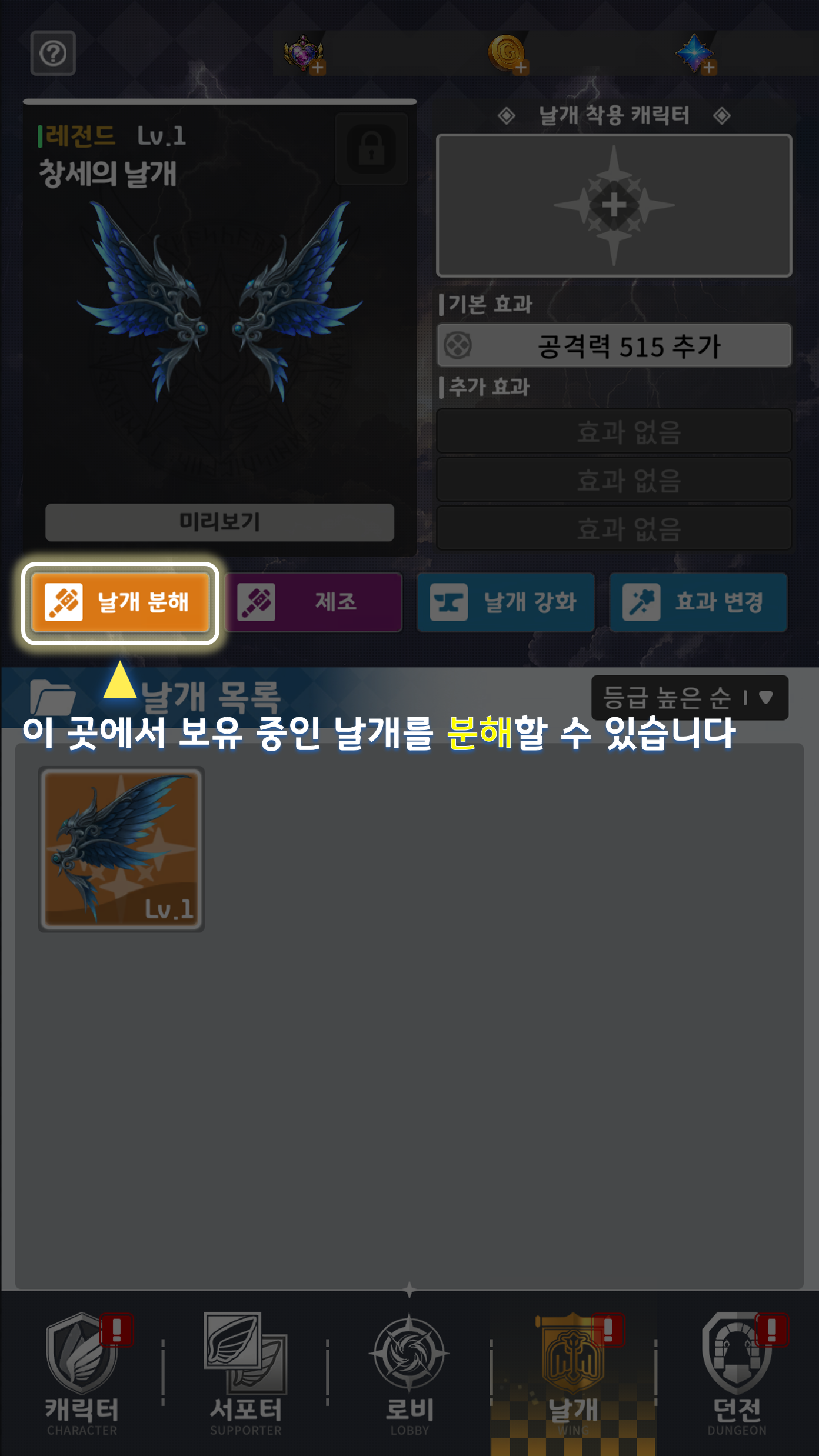The height and width of the screenshot is (1456, 819).
Task: Toggle the lock icon on 창세의 날개
Action: [x=371, y=149]
